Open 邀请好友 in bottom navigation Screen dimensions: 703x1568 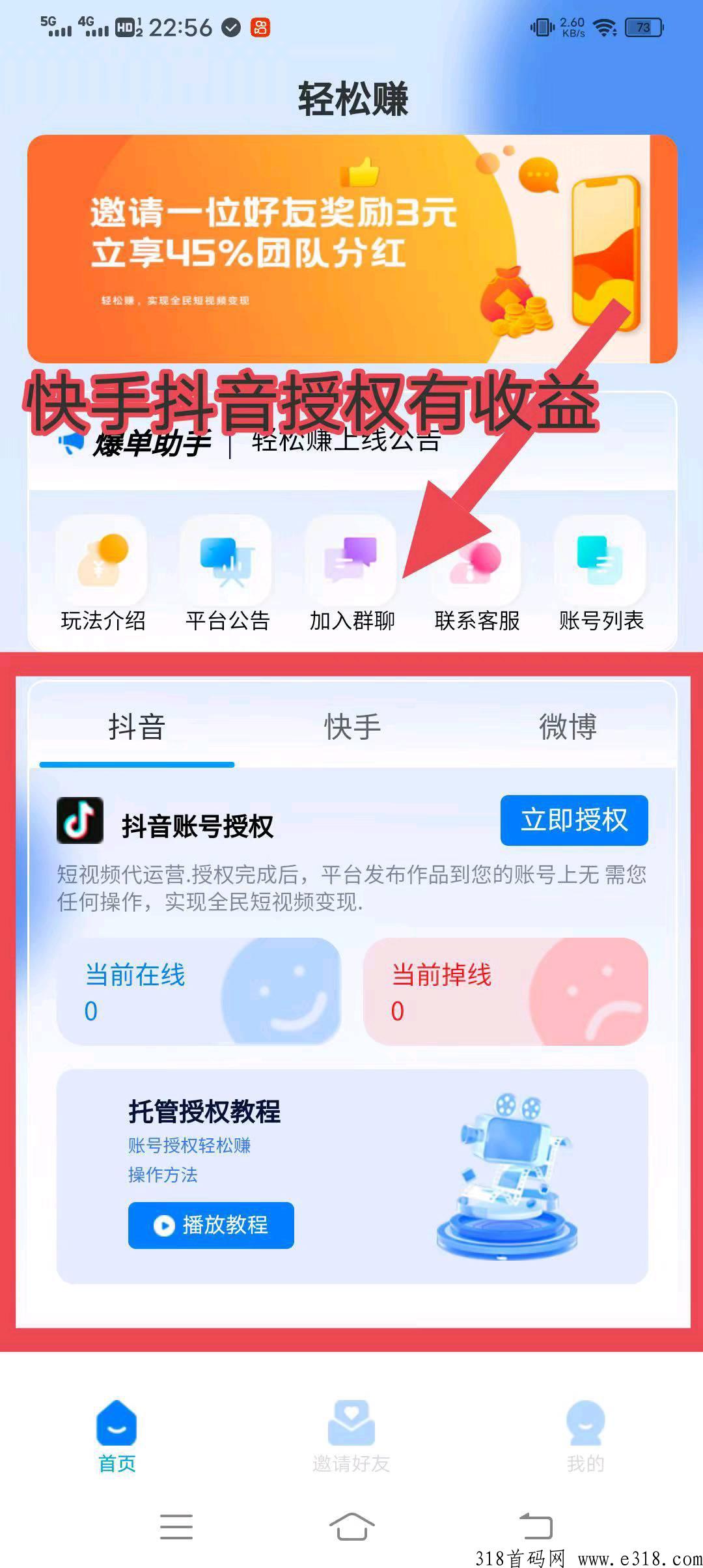coord(351,1436)
